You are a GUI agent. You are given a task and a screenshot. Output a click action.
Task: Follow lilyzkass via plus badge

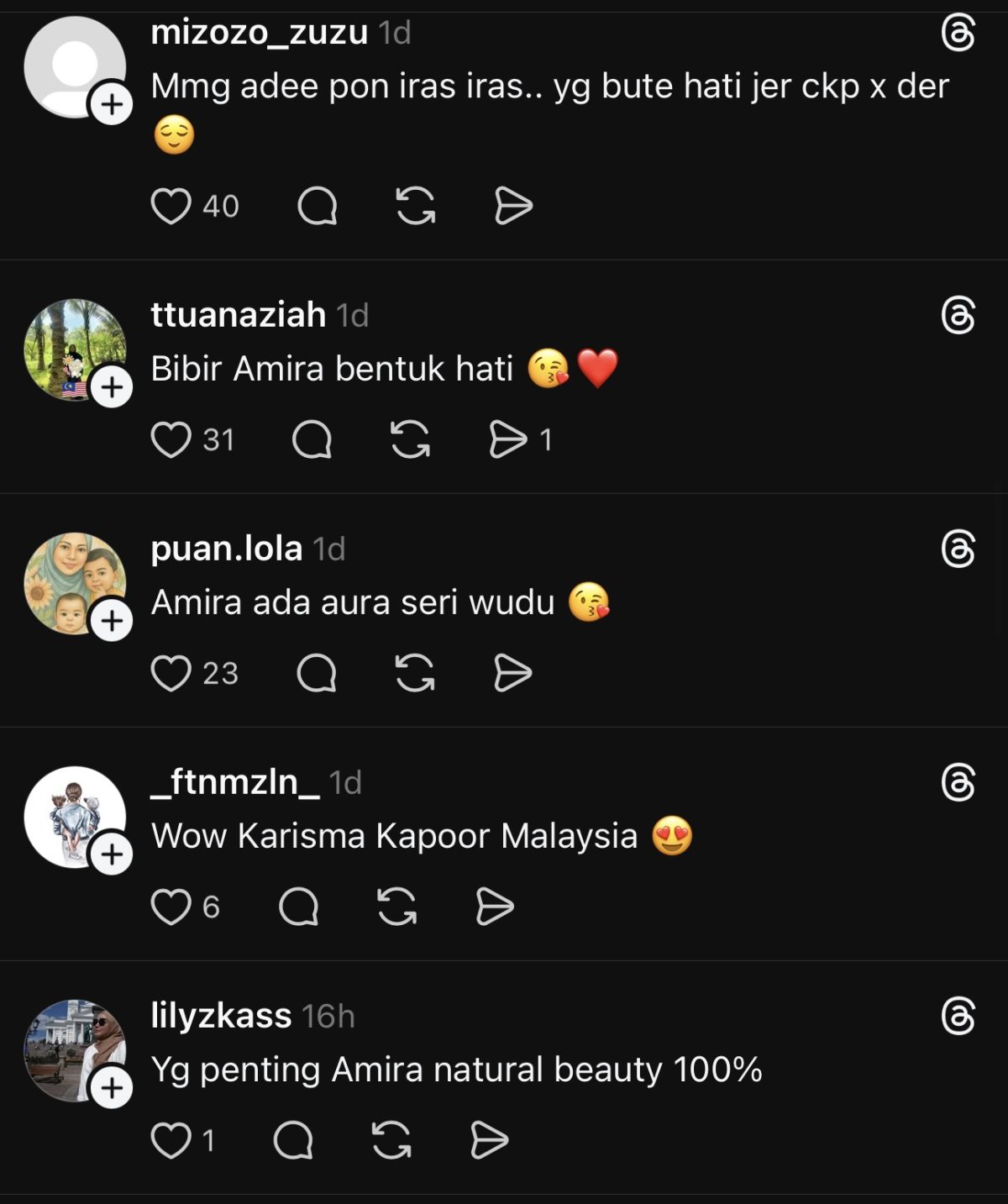point(112,1088)
